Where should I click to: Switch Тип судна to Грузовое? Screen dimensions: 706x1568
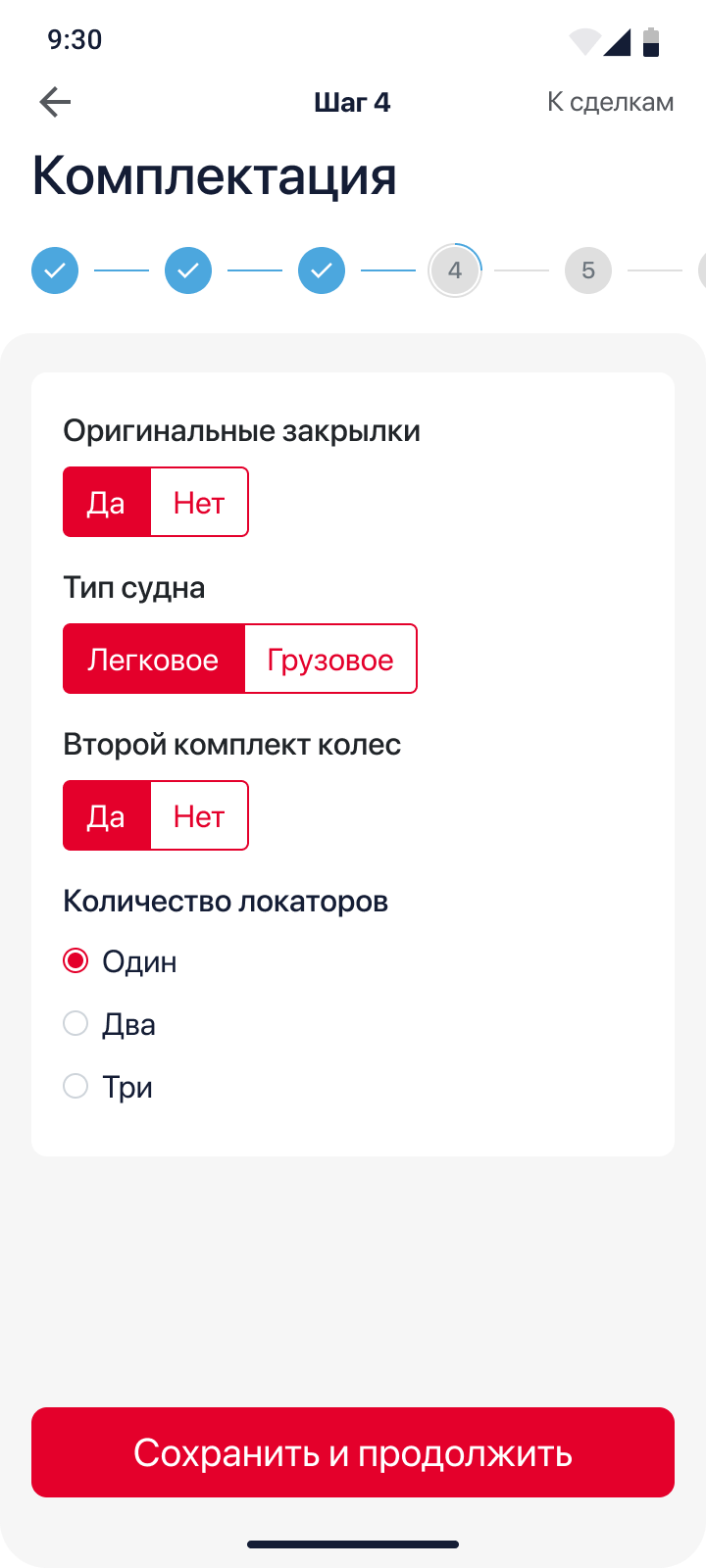(330, 659)
